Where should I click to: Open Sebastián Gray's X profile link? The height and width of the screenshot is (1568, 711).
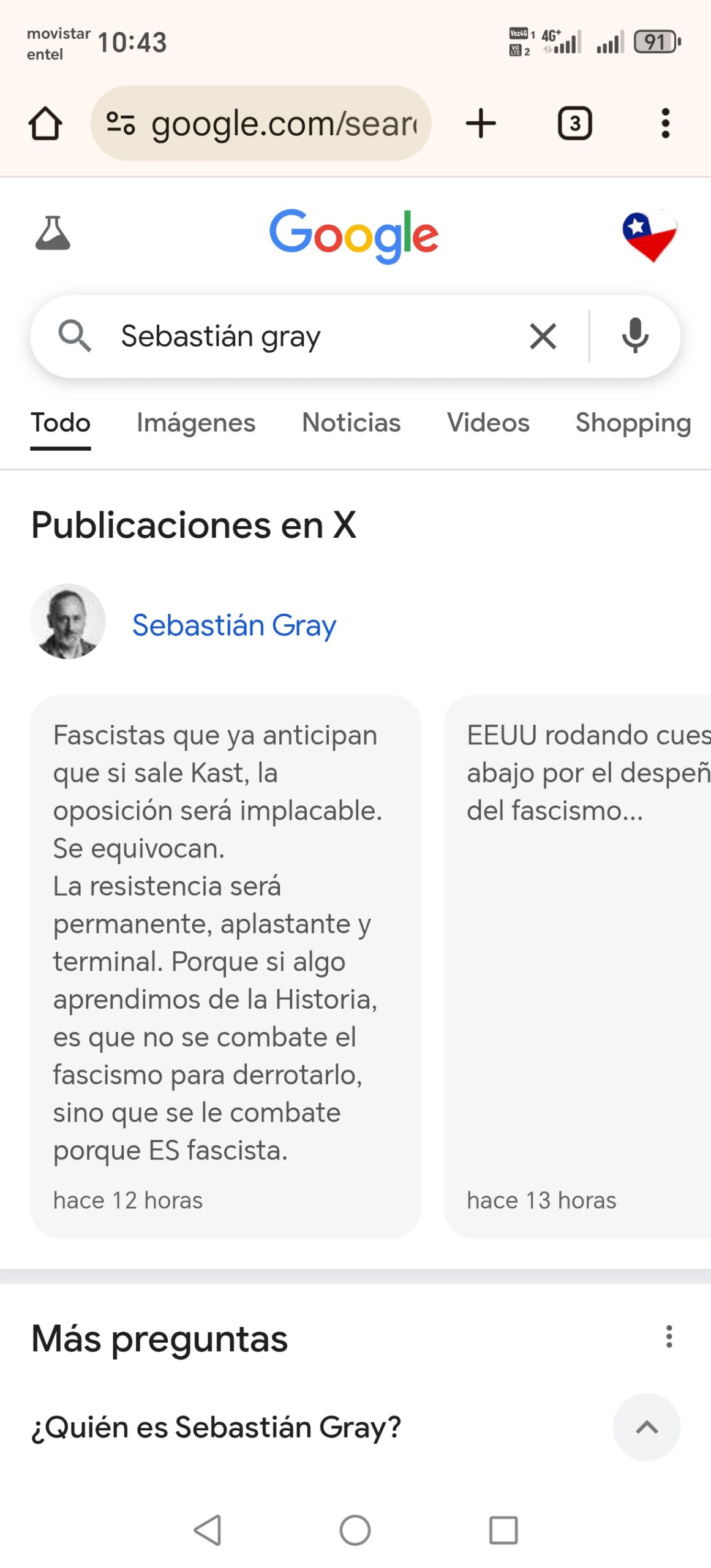[x=234, y=625]
